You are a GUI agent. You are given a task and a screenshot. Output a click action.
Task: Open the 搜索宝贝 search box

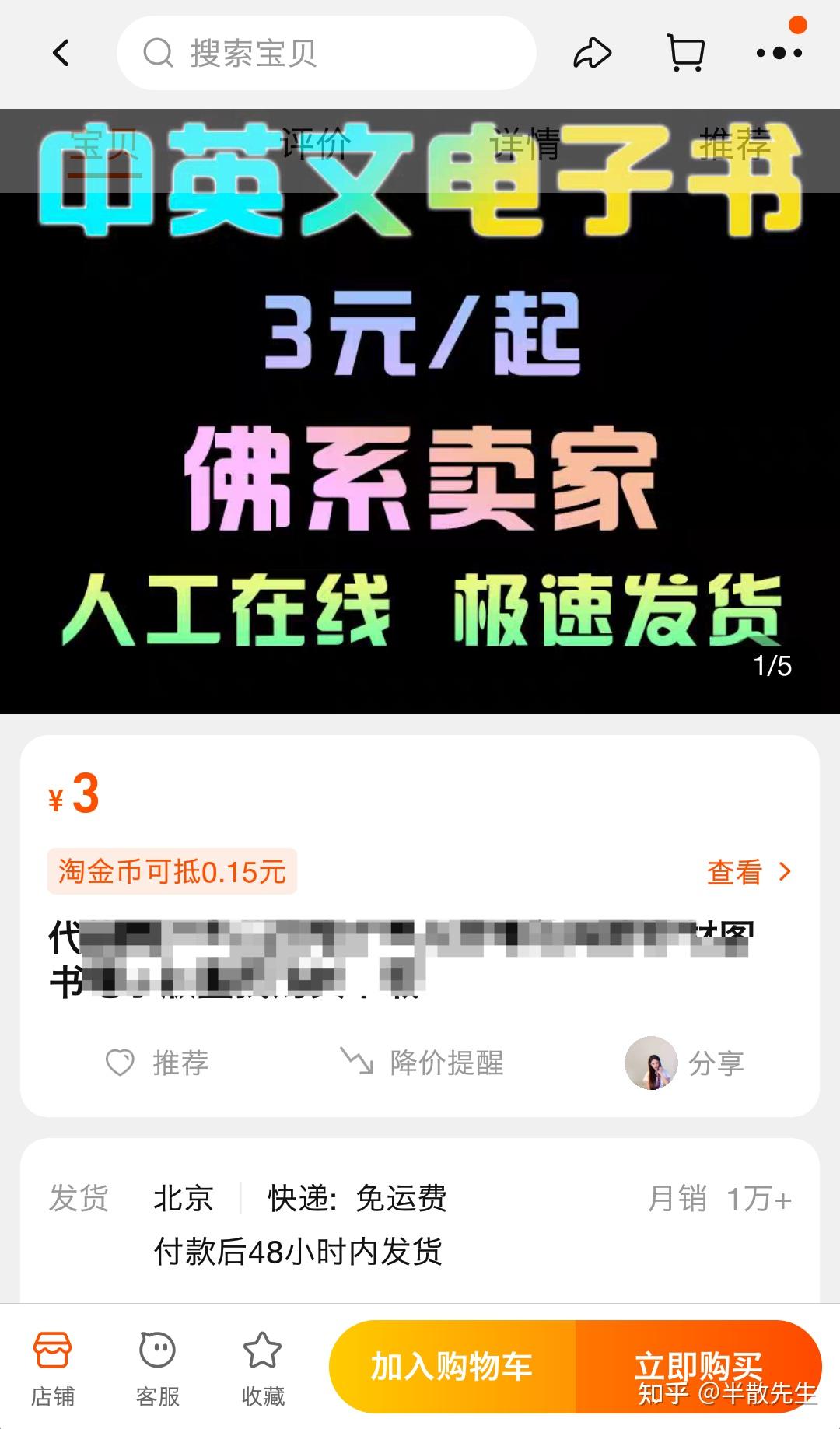tap(326, 53)
